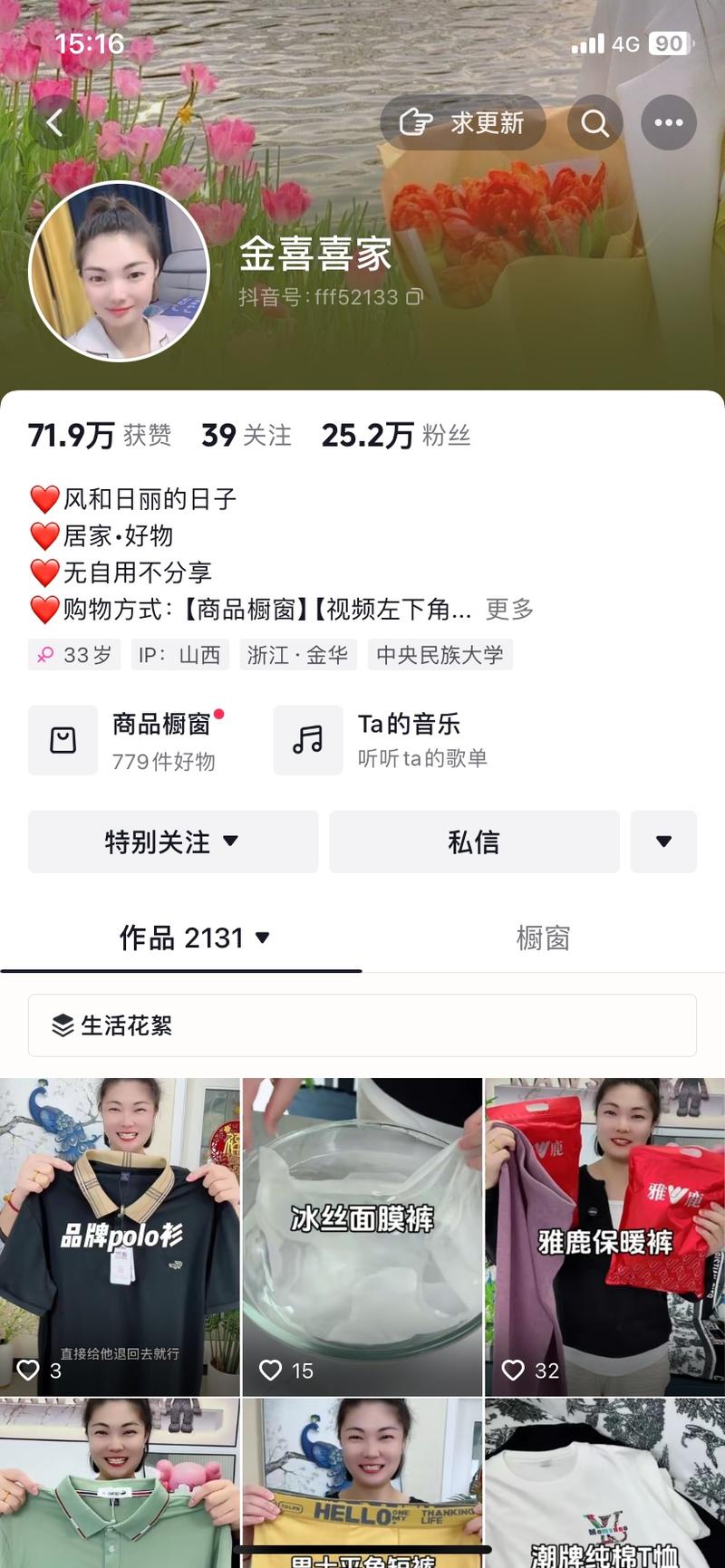Tap the back arrow at top left

coord(54,122)
